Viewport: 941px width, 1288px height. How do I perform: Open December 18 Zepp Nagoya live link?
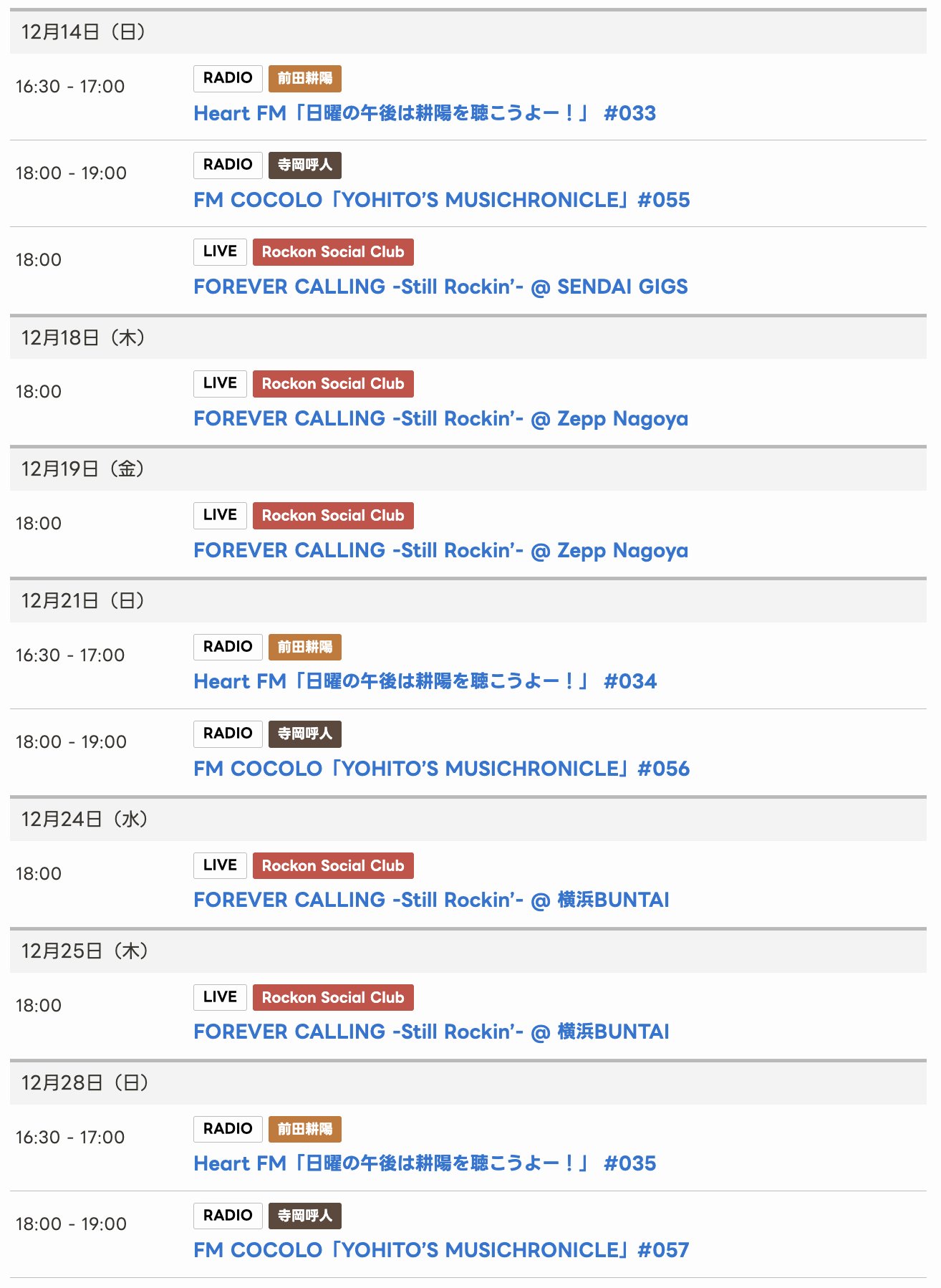(440, 418)
